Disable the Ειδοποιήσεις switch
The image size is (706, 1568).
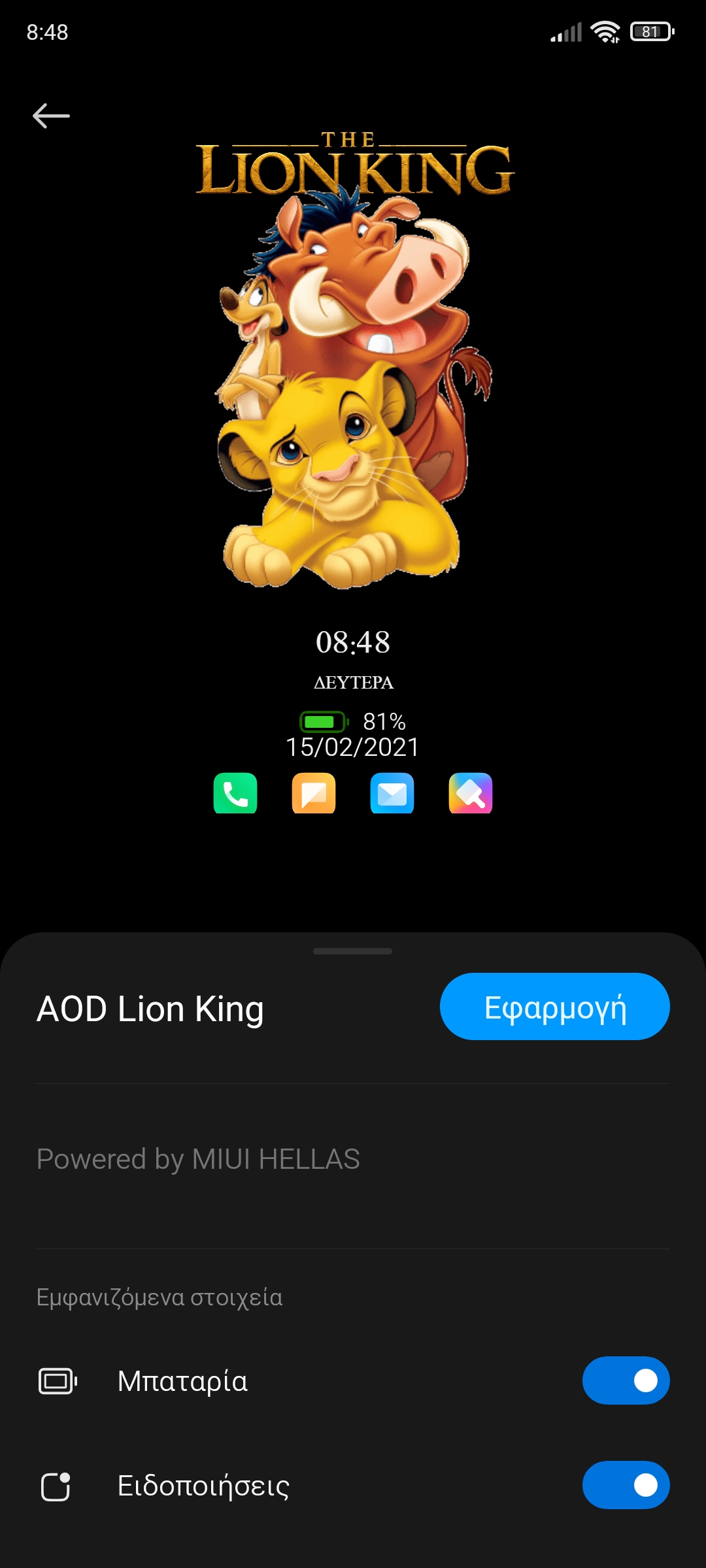[626, 1485]
